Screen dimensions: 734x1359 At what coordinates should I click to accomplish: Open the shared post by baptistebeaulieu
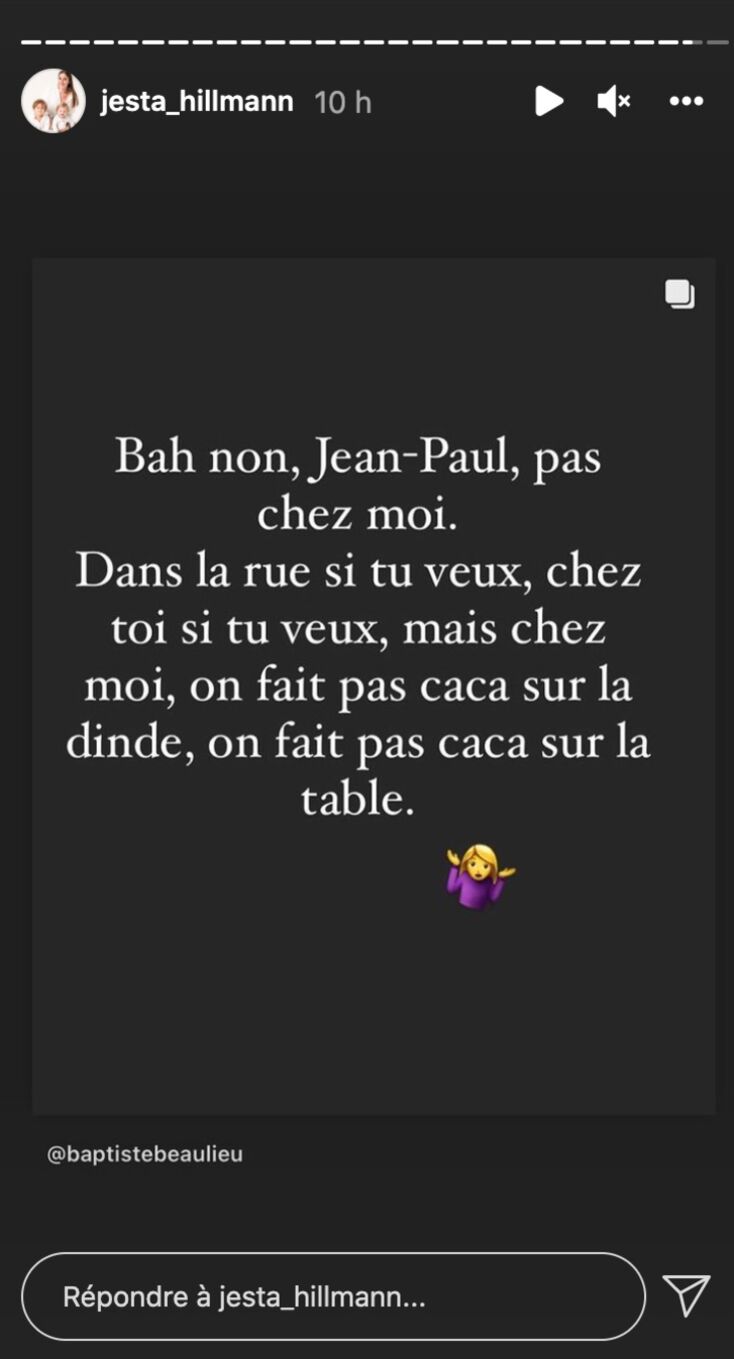pyautogui.click(x=374, y=686)
